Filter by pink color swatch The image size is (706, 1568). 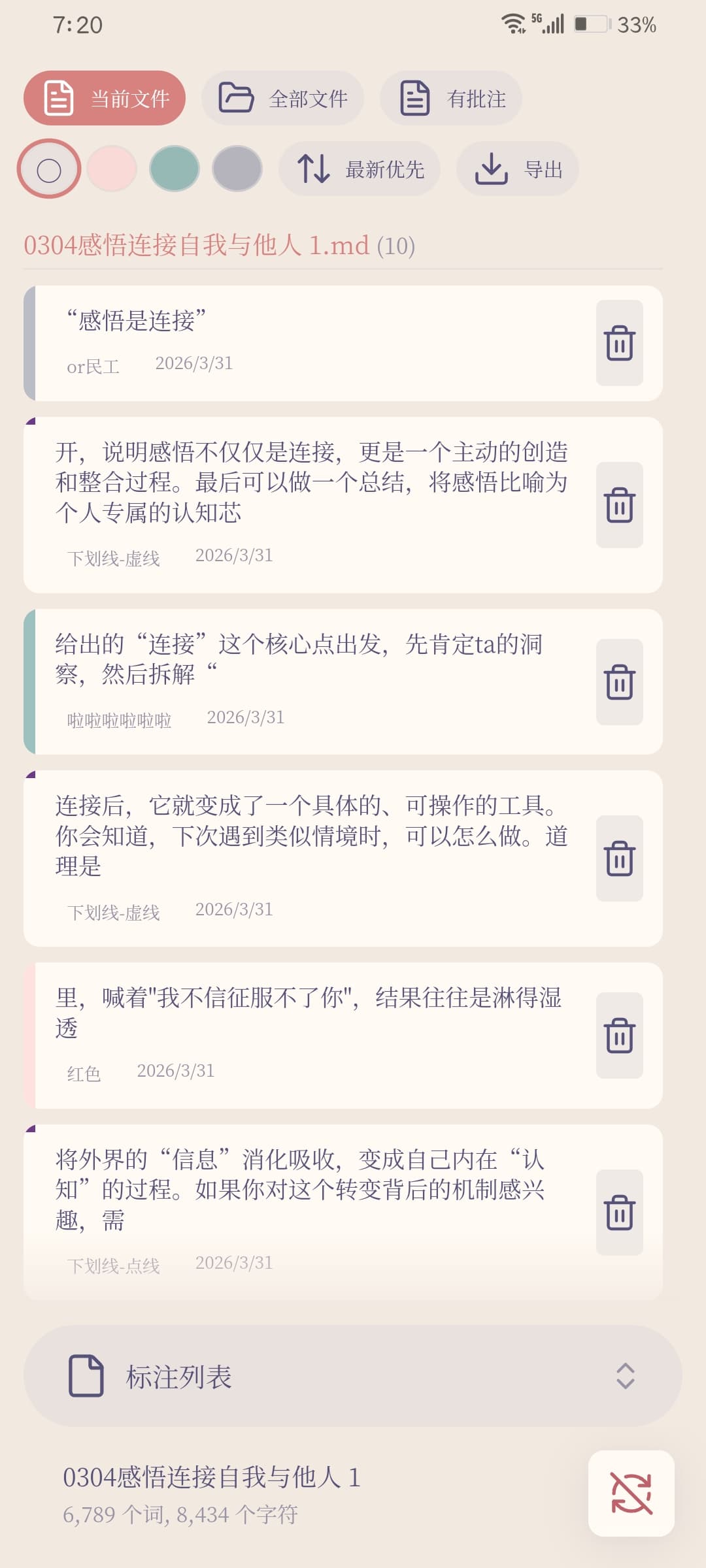(112, 169)
